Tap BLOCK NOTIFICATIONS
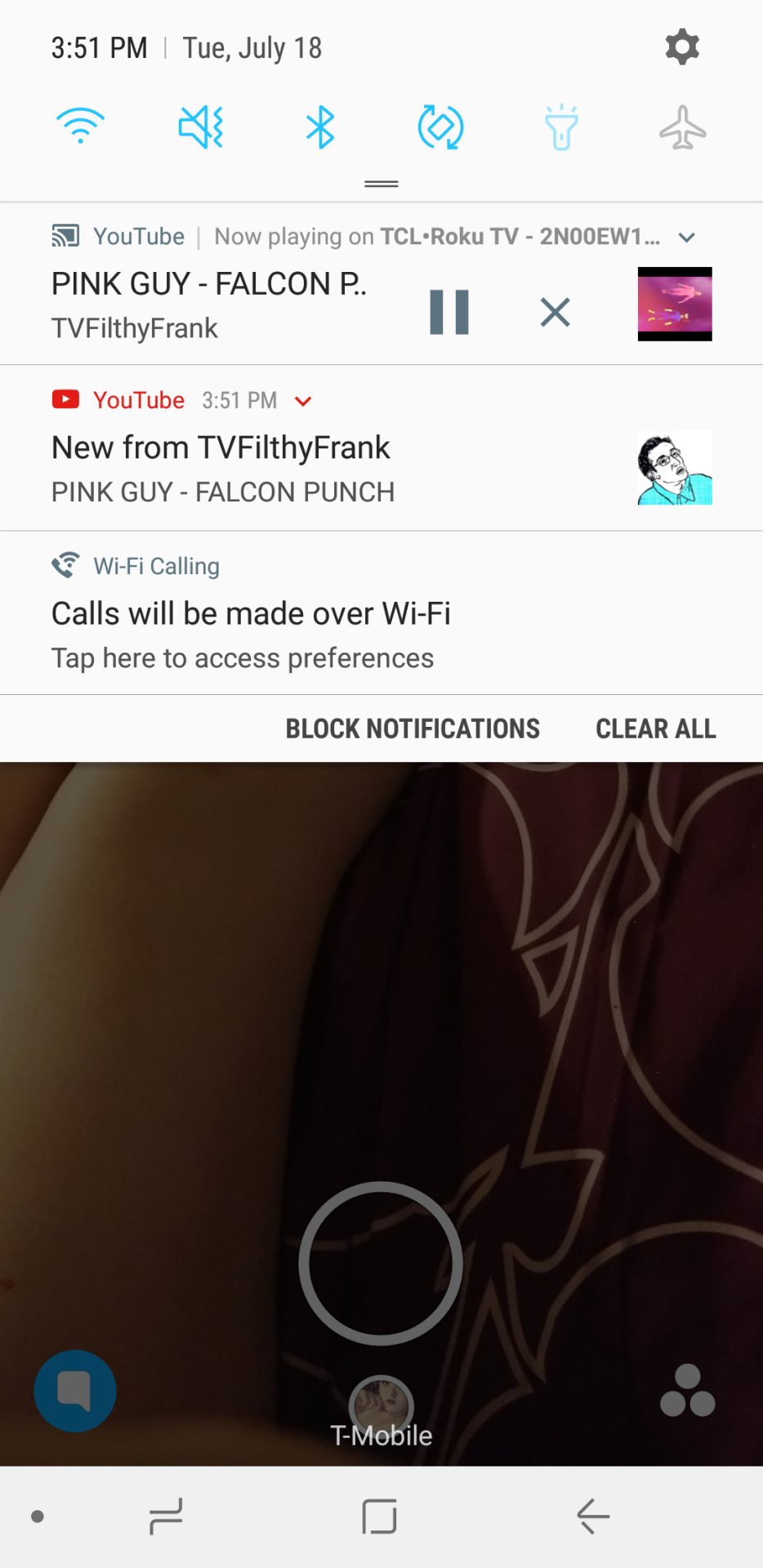Image resolution: width=763 pixels, height=1568 pixels. pyautogui.click(x=413, y=728)
